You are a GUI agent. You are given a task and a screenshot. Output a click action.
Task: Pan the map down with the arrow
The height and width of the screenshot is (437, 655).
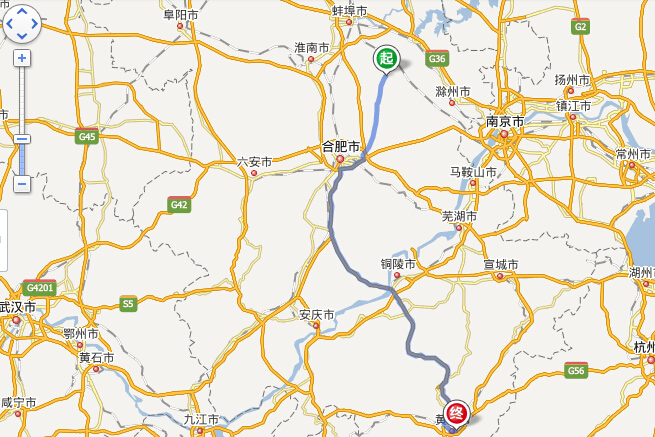22,37
